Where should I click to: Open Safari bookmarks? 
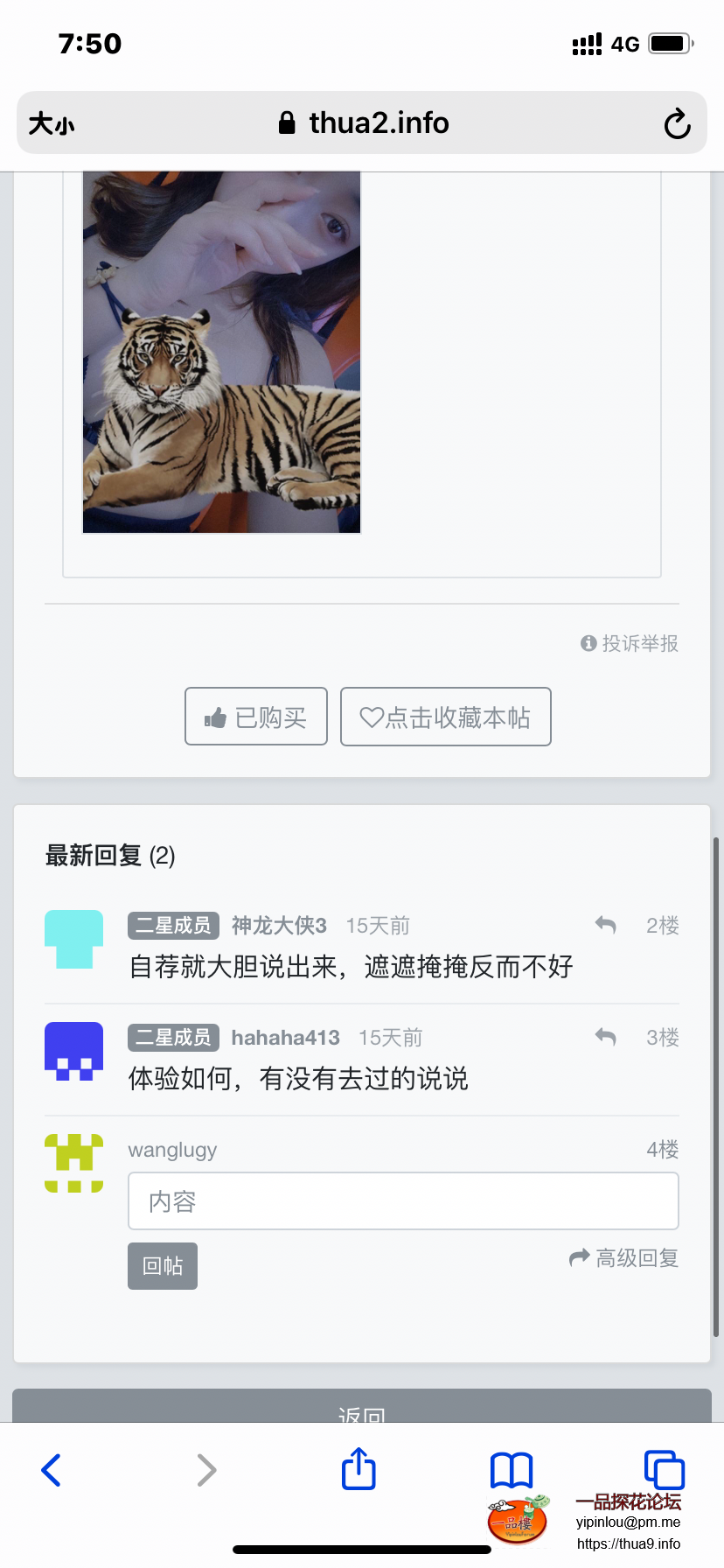click(x=512, y=1468)
